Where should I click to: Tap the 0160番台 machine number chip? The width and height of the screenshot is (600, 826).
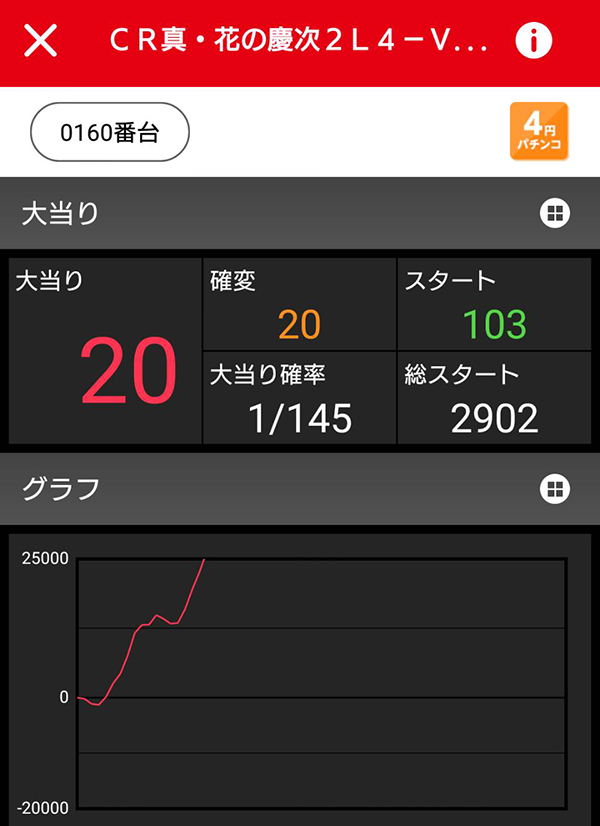pos(110,132)
